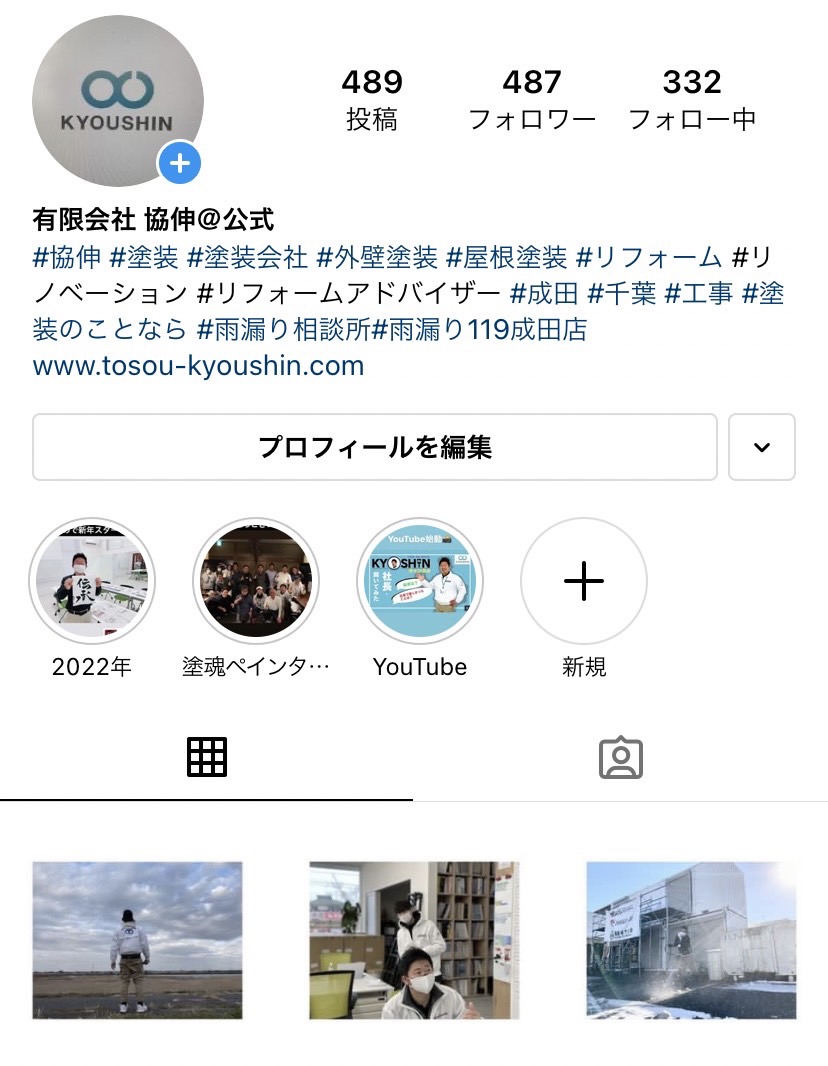Open the 投稿 posts count

click(372, 100)
